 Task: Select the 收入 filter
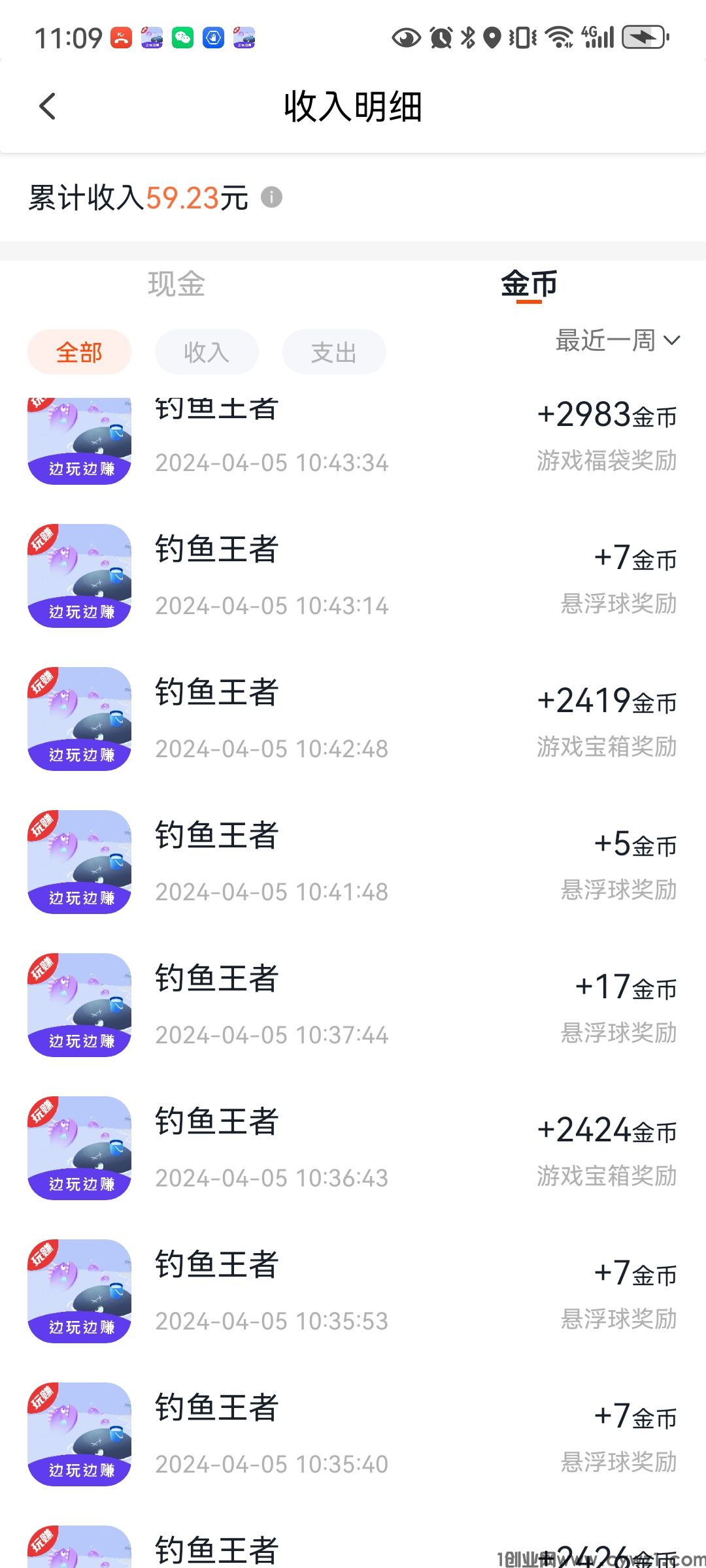click(x=206, y=351)
